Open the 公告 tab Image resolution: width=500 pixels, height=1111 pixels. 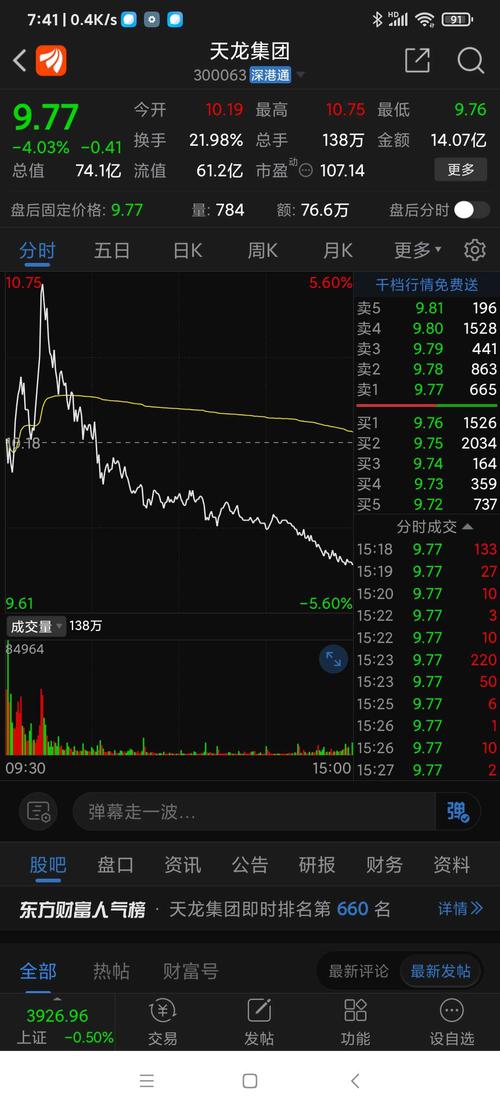click(250, 865)
